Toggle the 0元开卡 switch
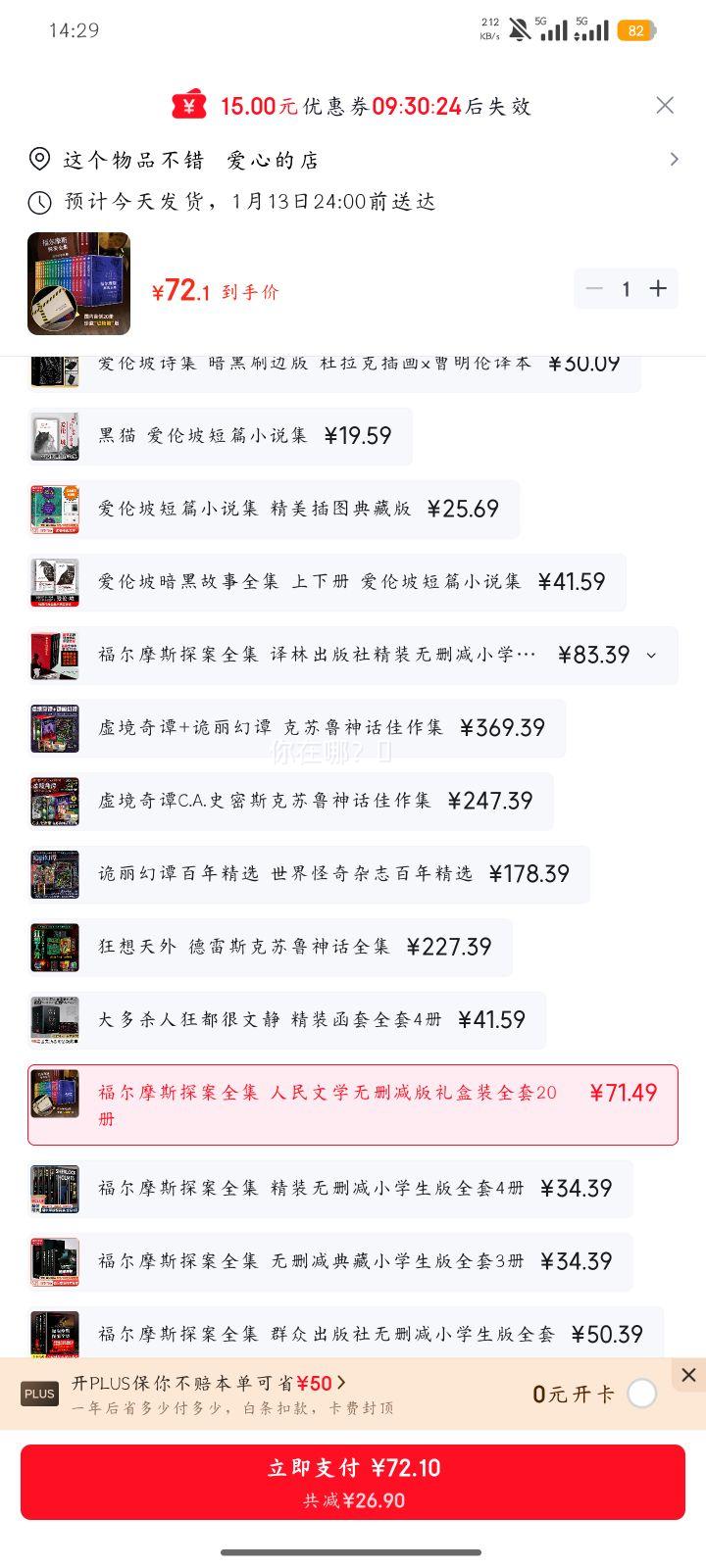 (642, 1393)
